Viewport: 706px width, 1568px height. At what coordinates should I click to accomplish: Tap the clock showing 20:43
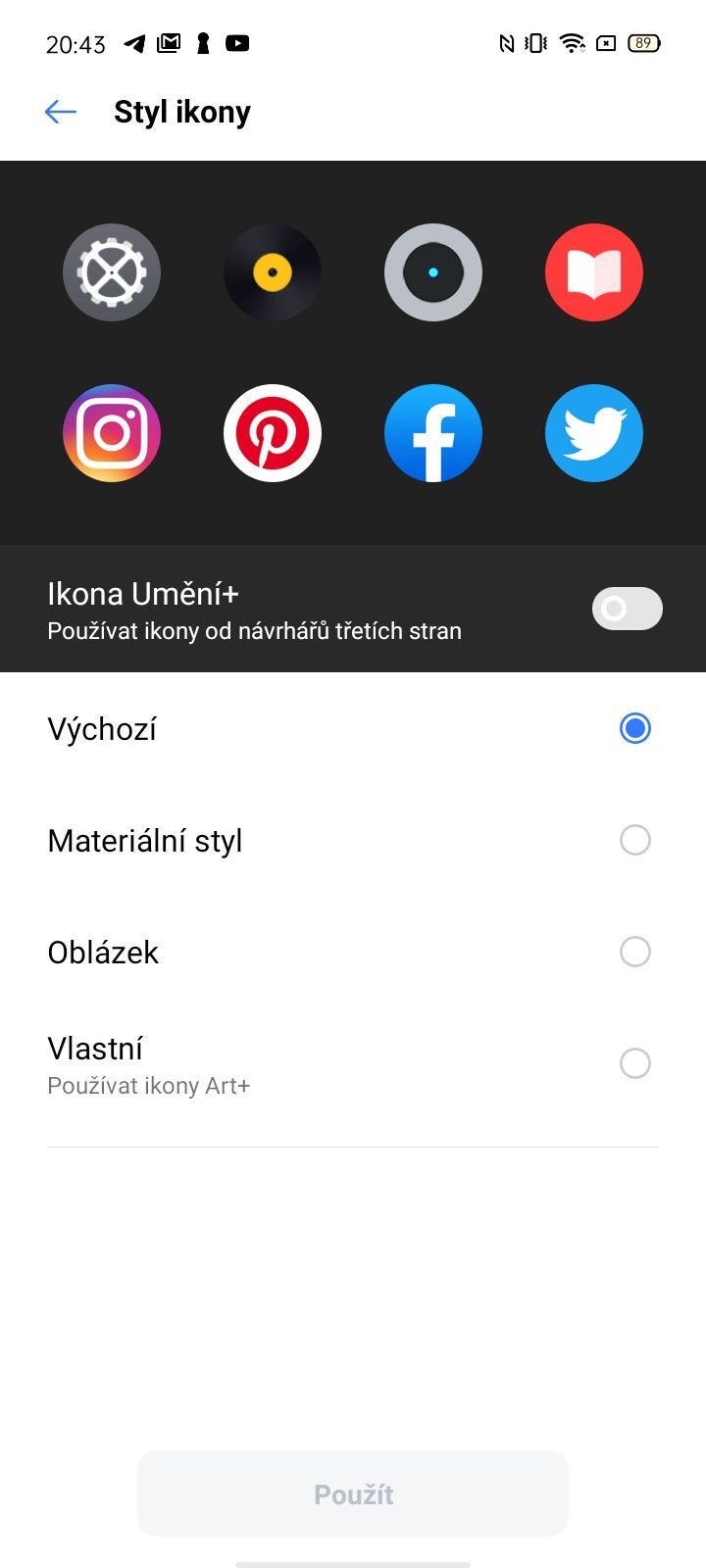(x=76, y=42)
